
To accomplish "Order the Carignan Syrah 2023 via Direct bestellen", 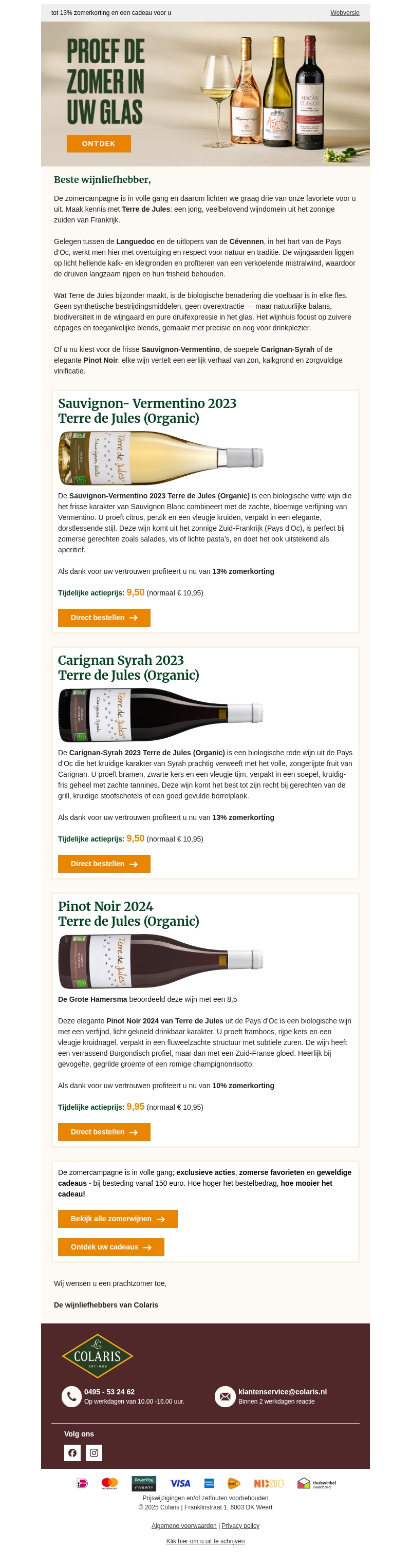I will tap(104, 864).
